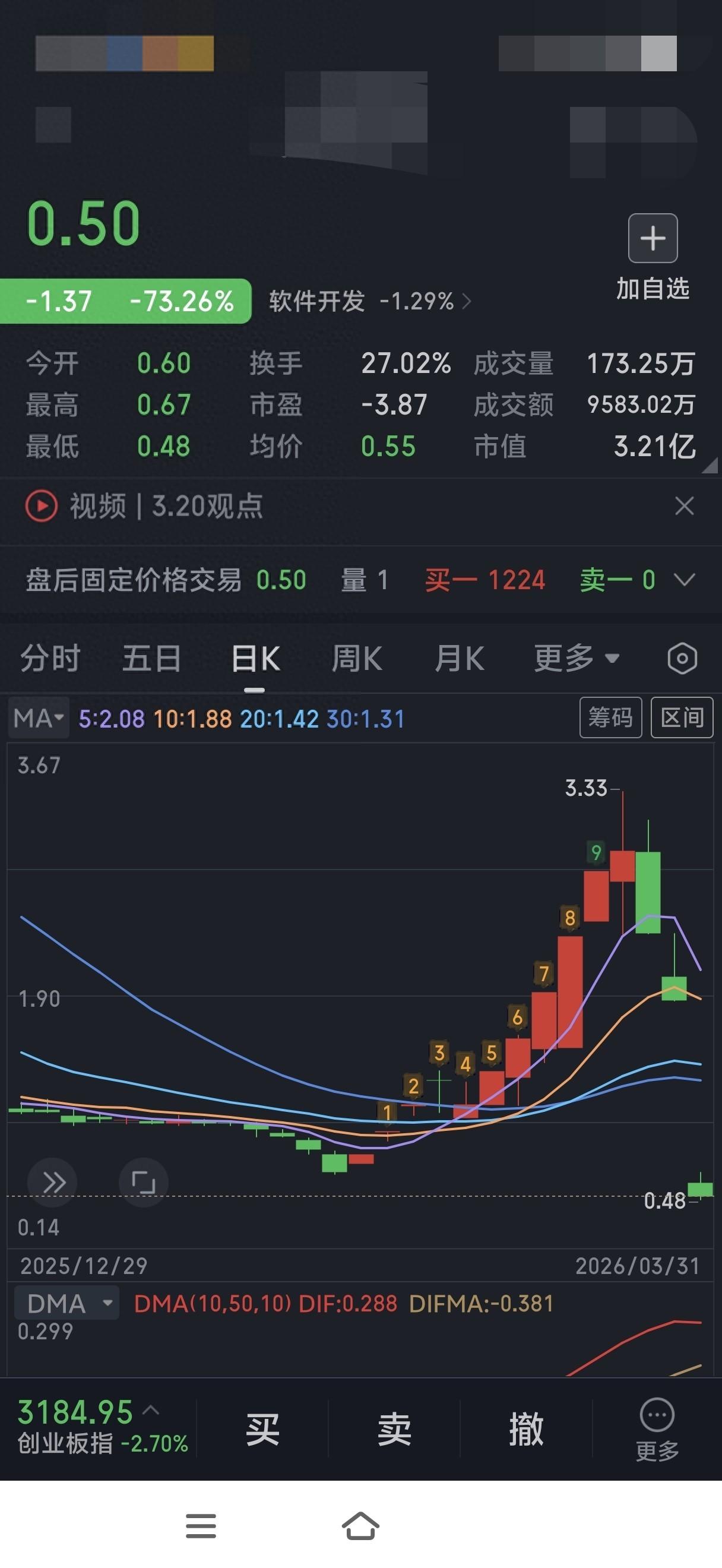Switch to the 五日 chart tab

click(151, 659)
